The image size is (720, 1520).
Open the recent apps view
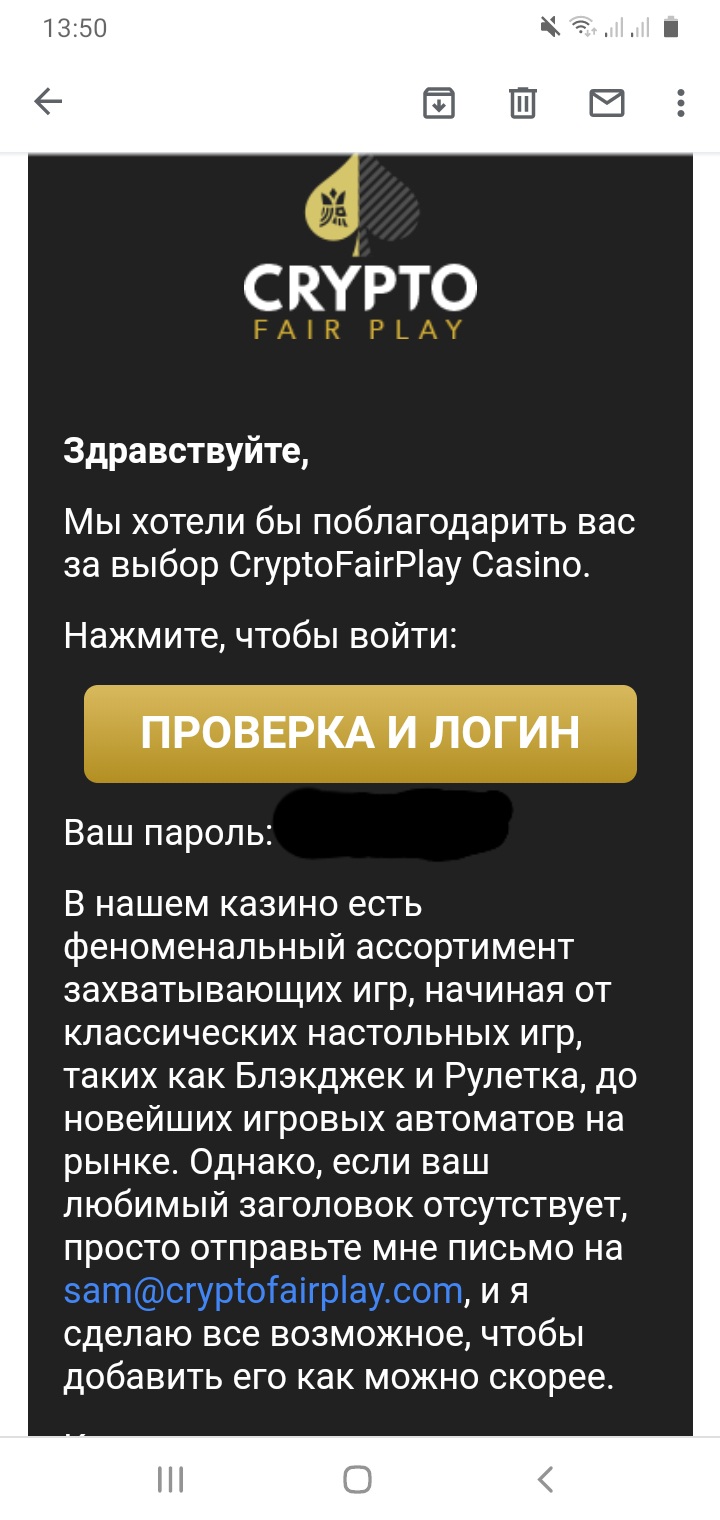click(171, 1479)
